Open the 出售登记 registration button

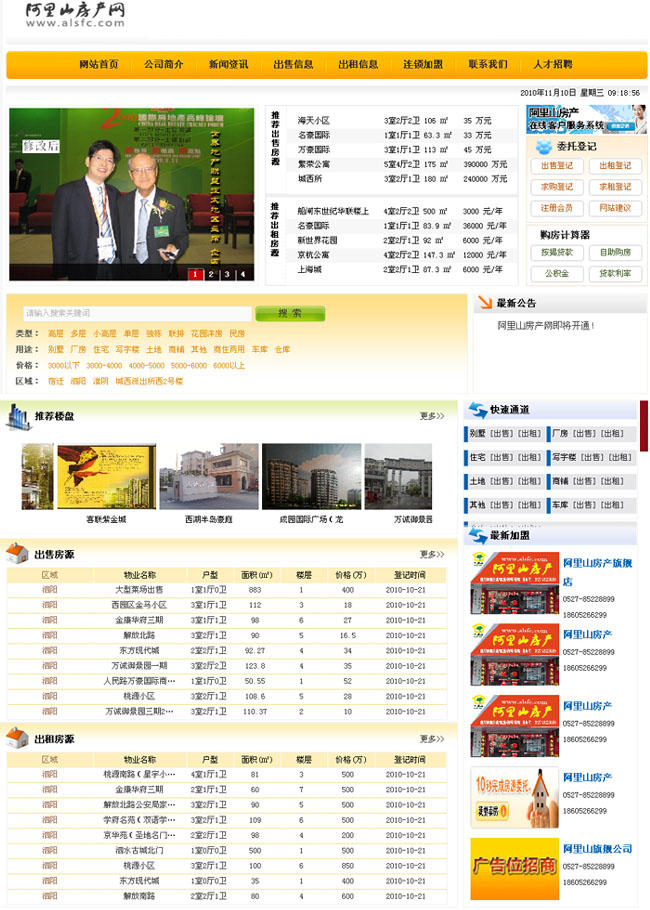(x=557, y=166)
